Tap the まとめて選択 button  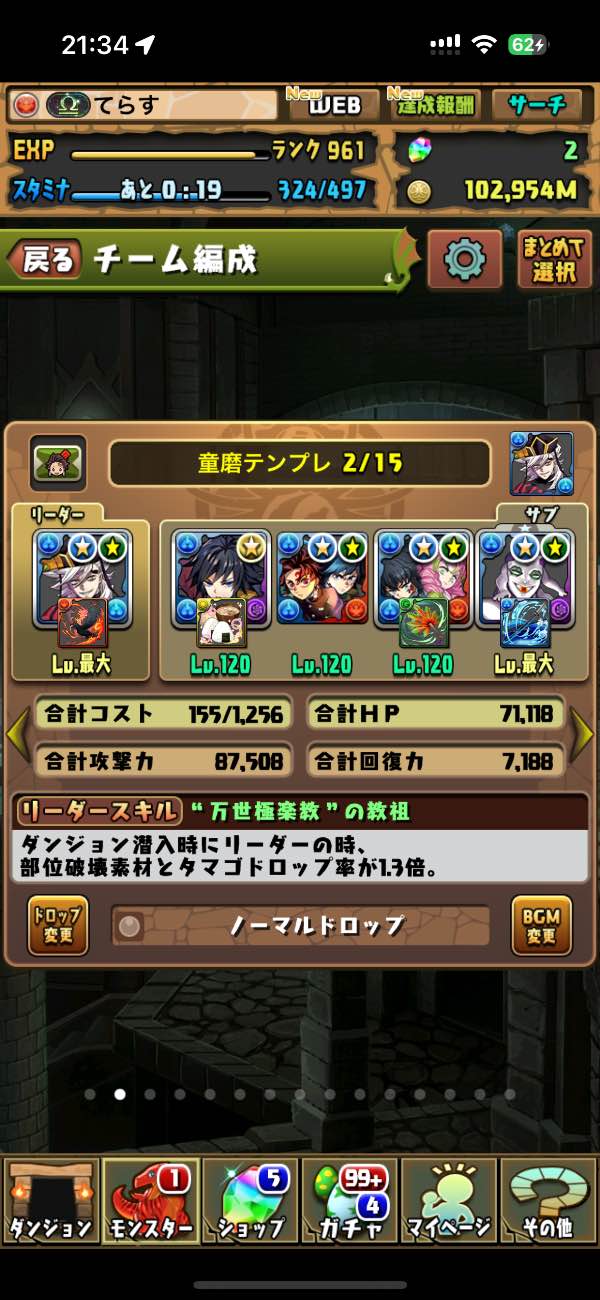(x=555, y=259)
